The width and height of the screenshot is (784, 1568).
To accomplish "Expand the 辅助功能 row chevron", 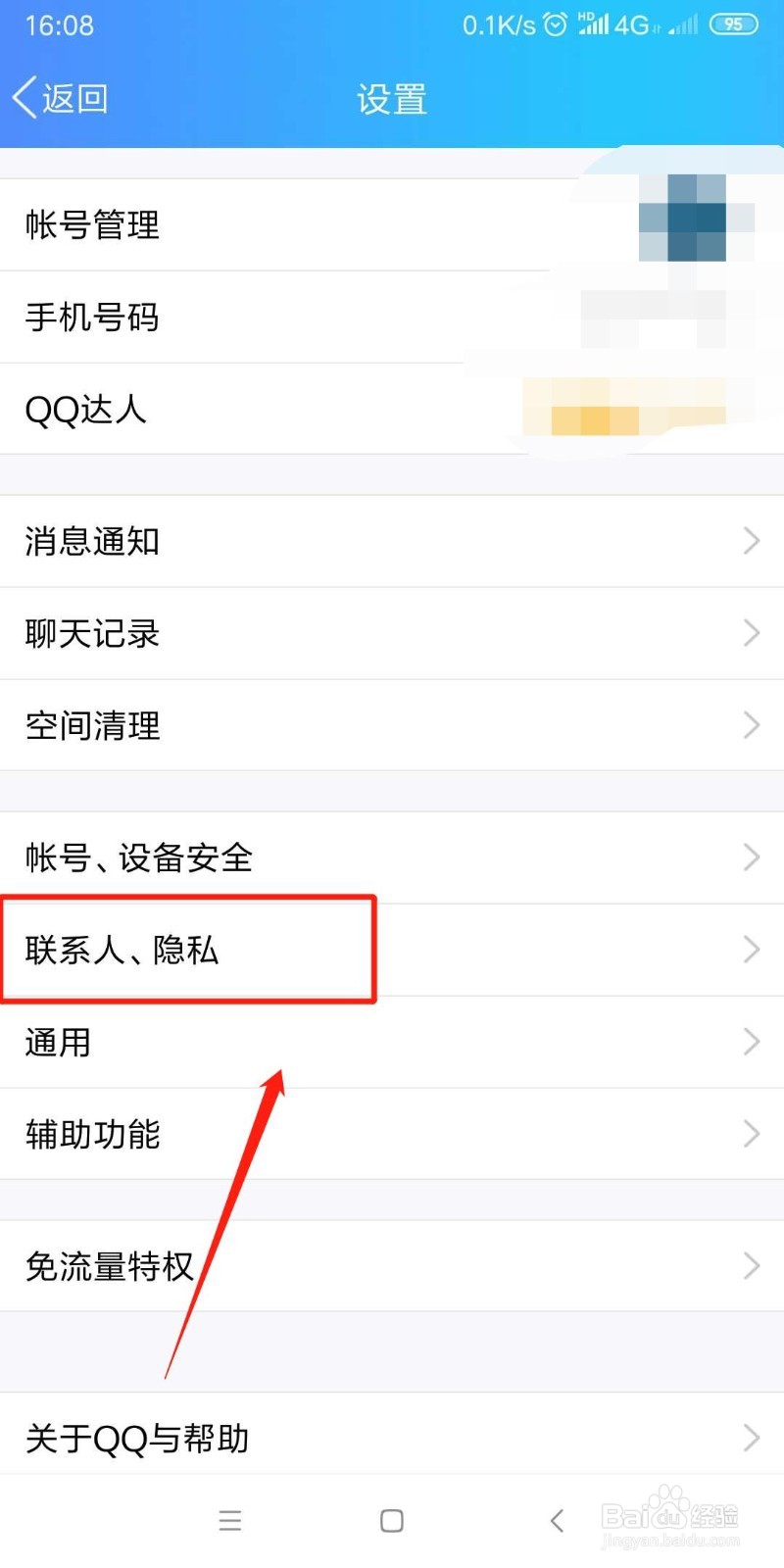I will click(x=749, y=1134).
